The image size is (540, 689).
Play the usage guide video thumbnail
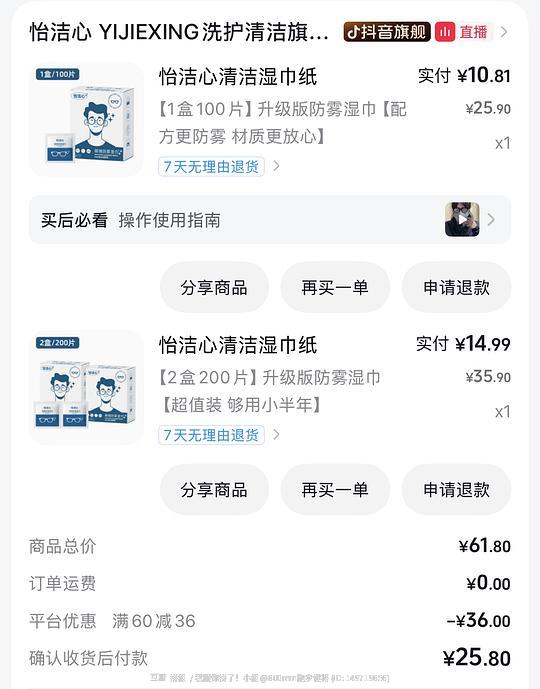(x=462, y=219)
